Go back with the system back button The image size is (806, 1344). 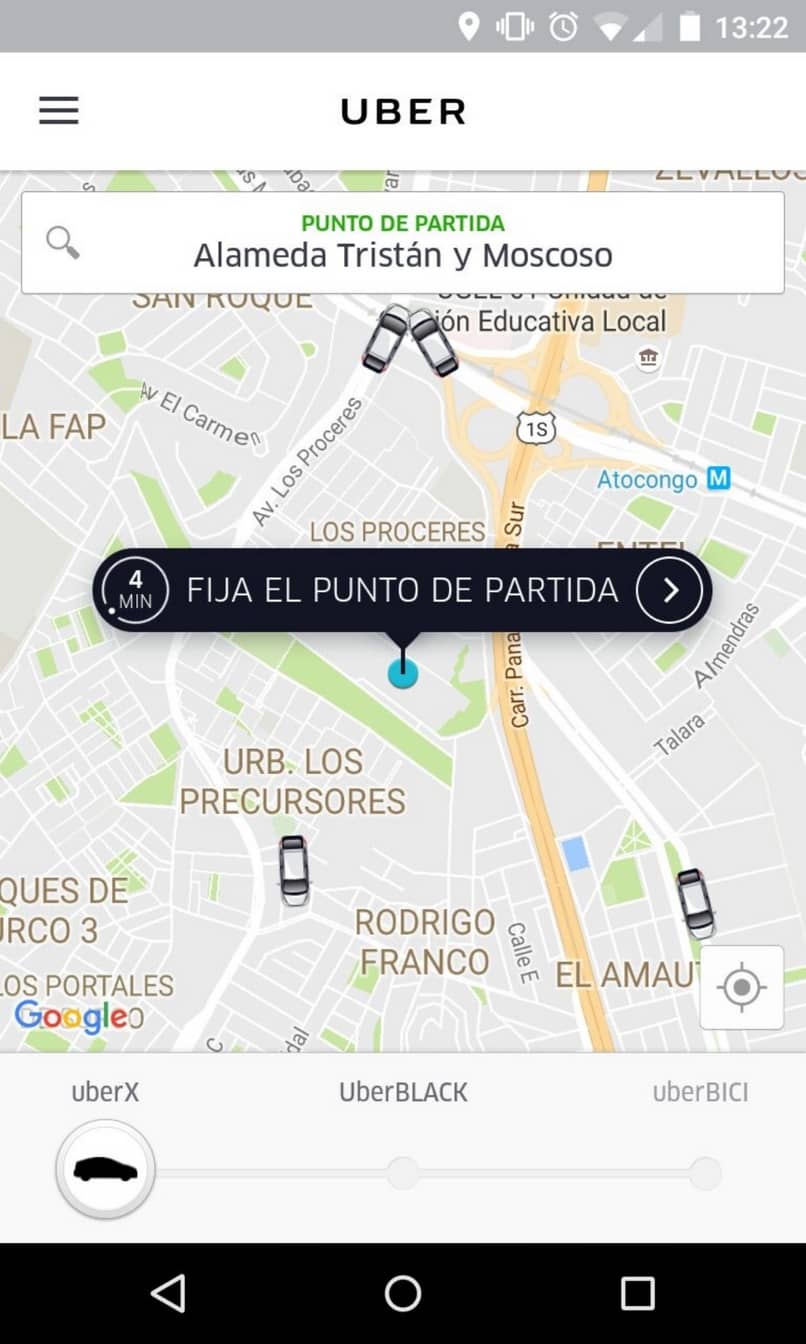click(168, 1293)
